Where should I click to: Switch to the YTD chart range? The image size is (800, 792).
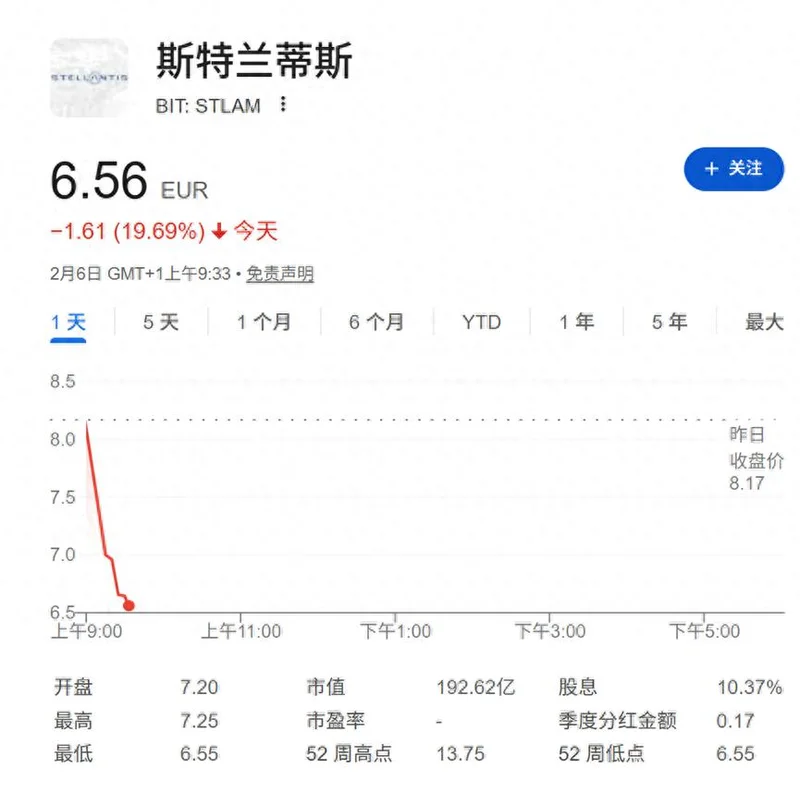tap(481, 322)
